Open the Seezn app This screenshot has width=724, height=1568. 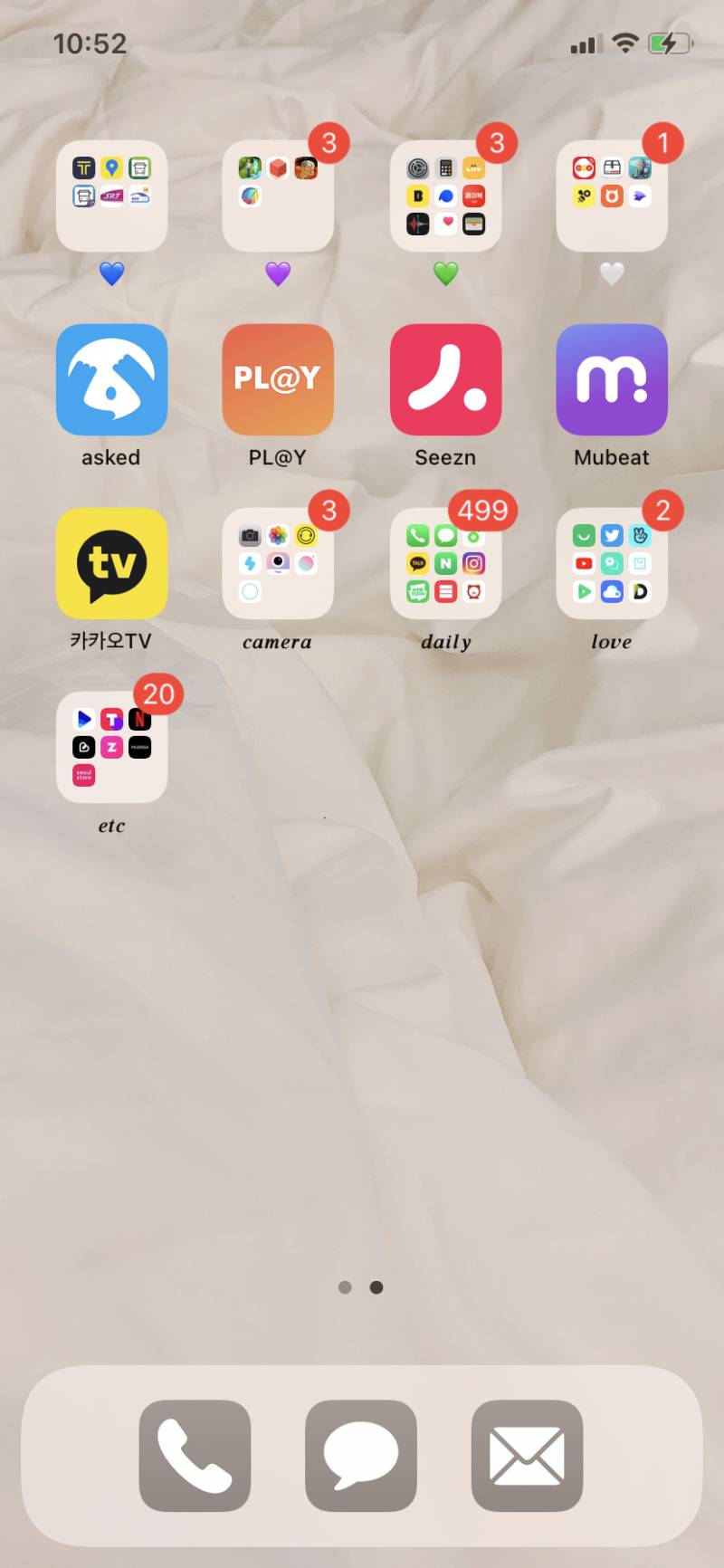coord(445,380)
